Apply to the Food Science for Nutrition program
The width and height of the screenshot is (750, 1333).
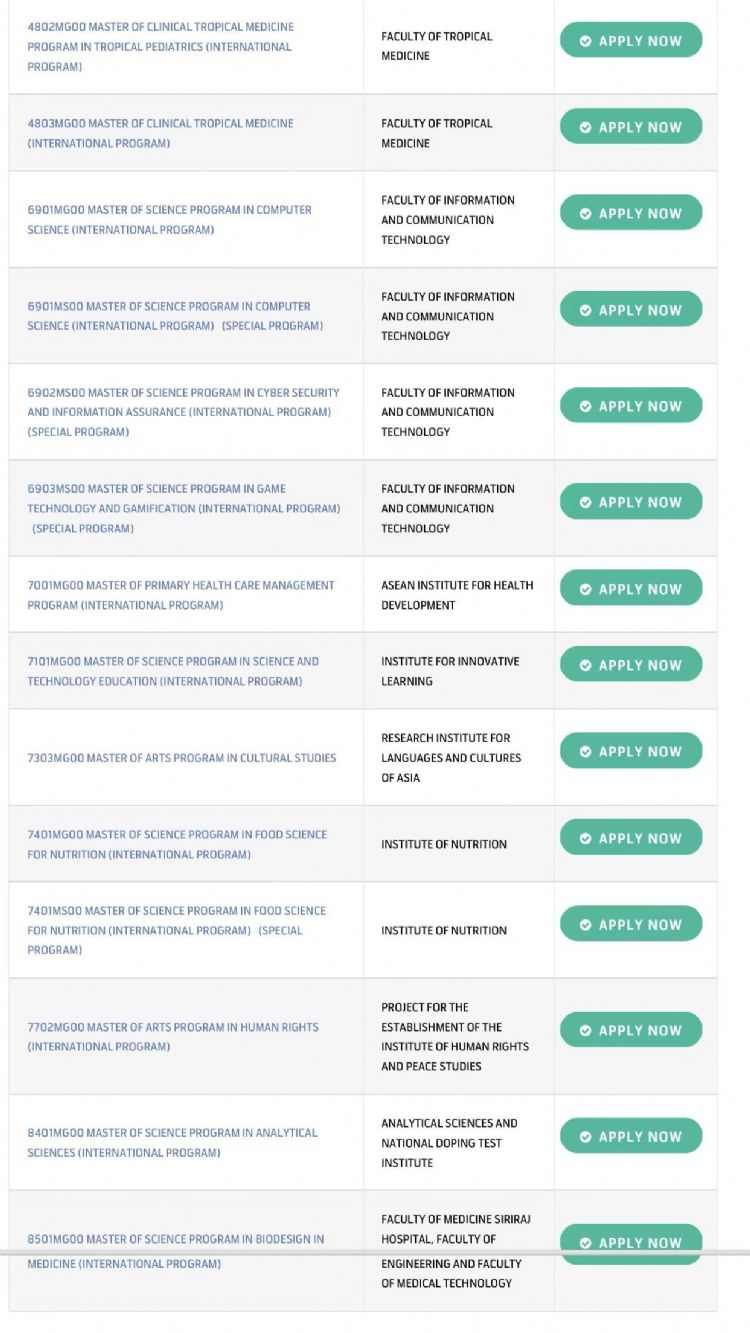pyautogui.click(x=630, y=838)
